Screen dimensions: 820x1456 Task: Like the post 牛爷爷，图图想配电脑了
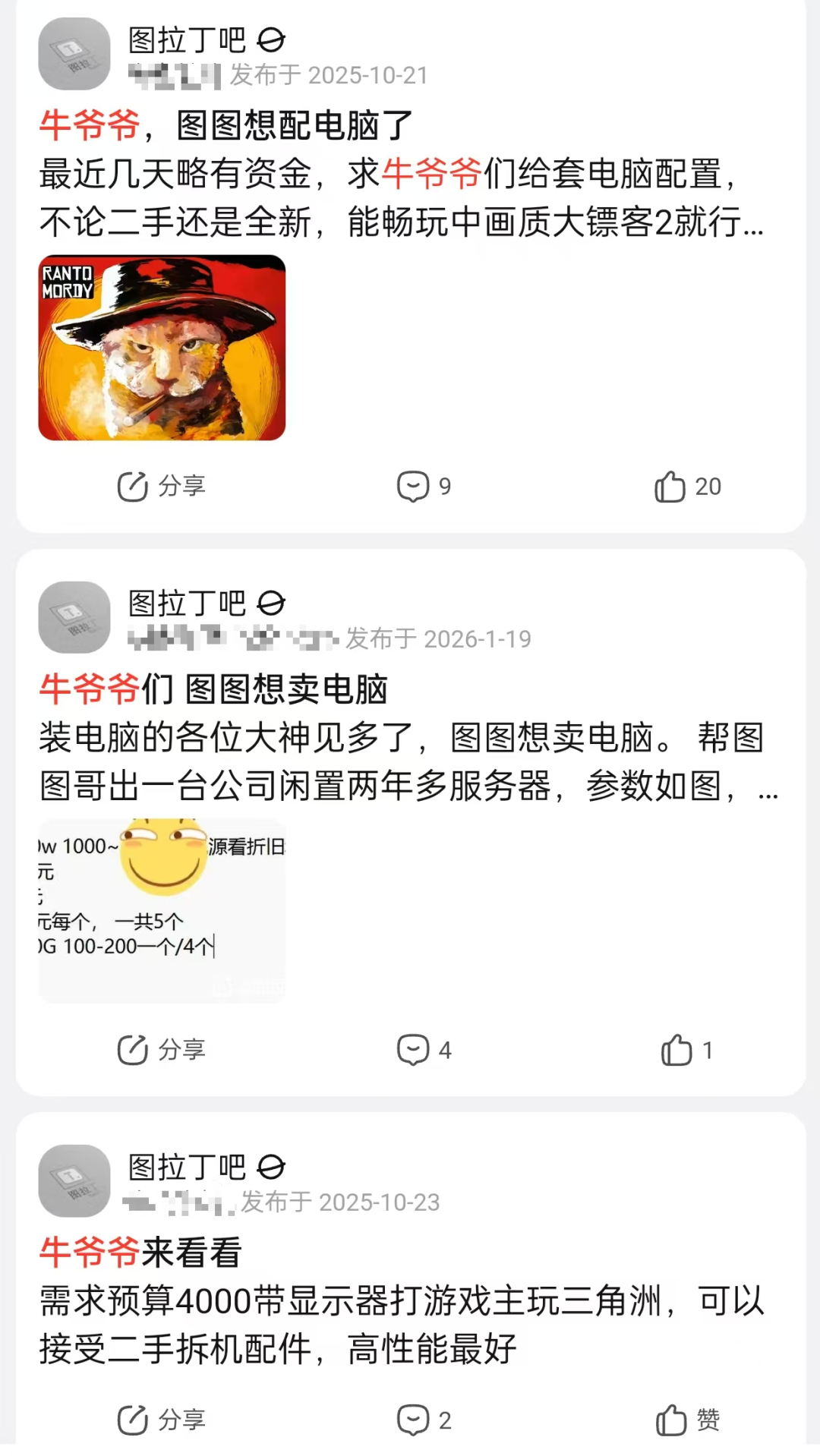687,487
